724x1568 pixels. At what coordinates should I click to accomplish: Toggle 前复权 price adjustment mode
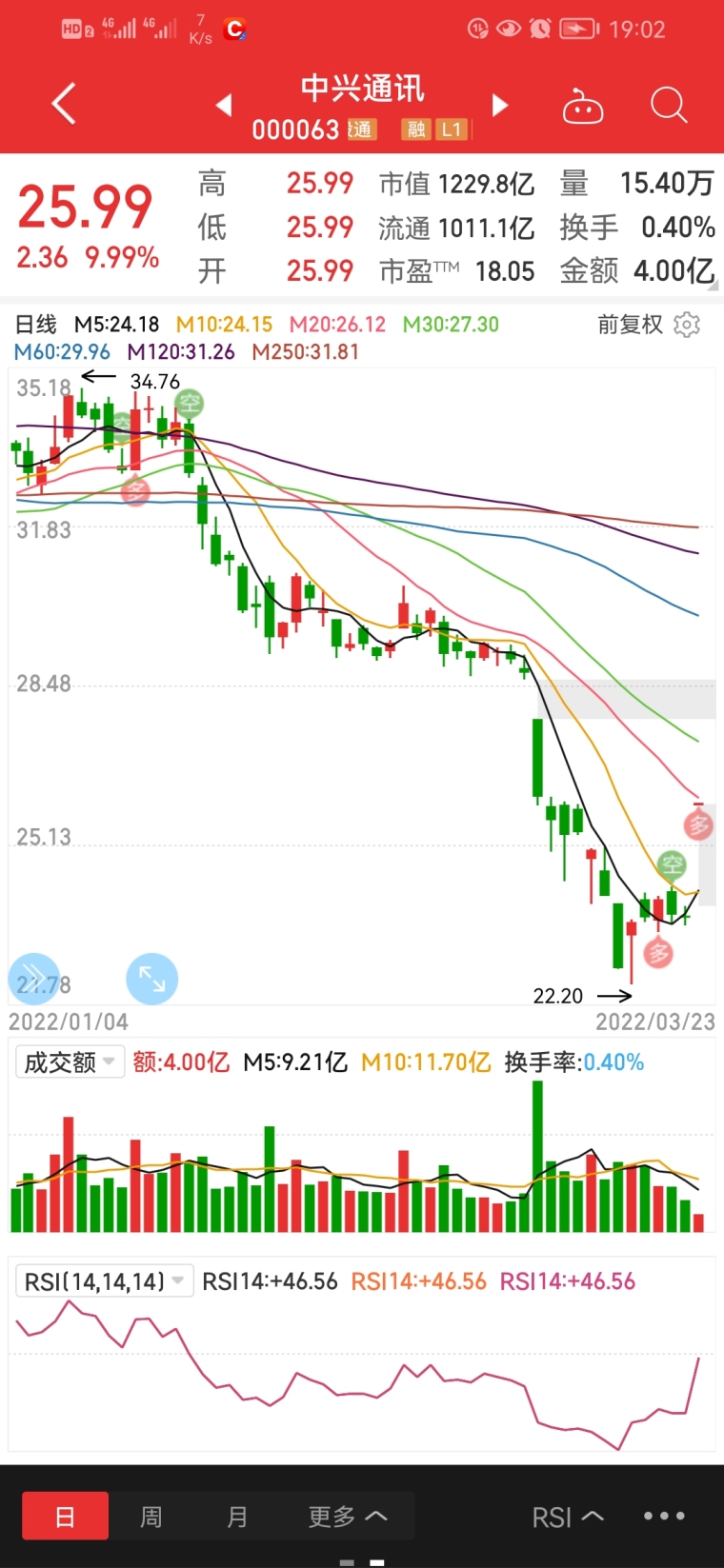630,325
